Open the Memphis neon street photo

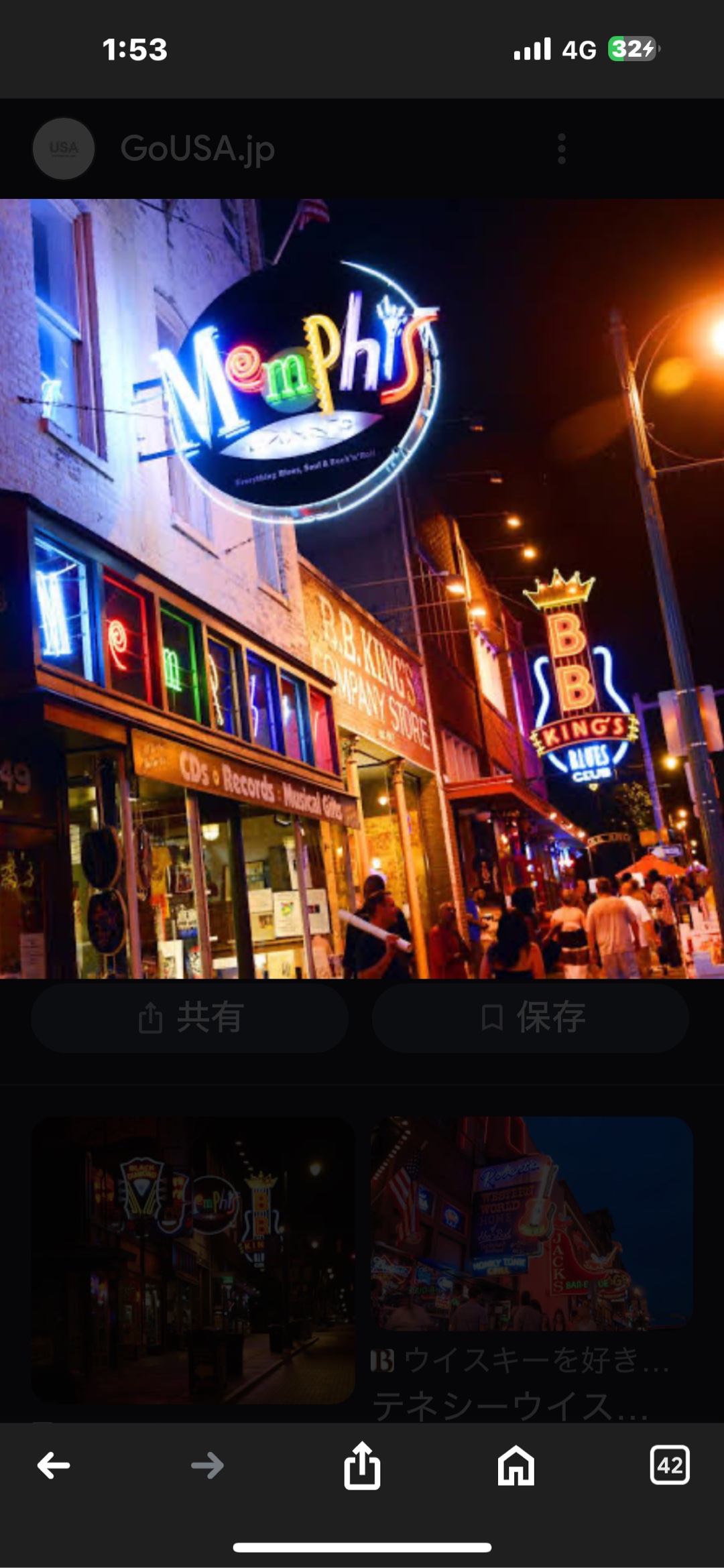(x=362, y=589)
